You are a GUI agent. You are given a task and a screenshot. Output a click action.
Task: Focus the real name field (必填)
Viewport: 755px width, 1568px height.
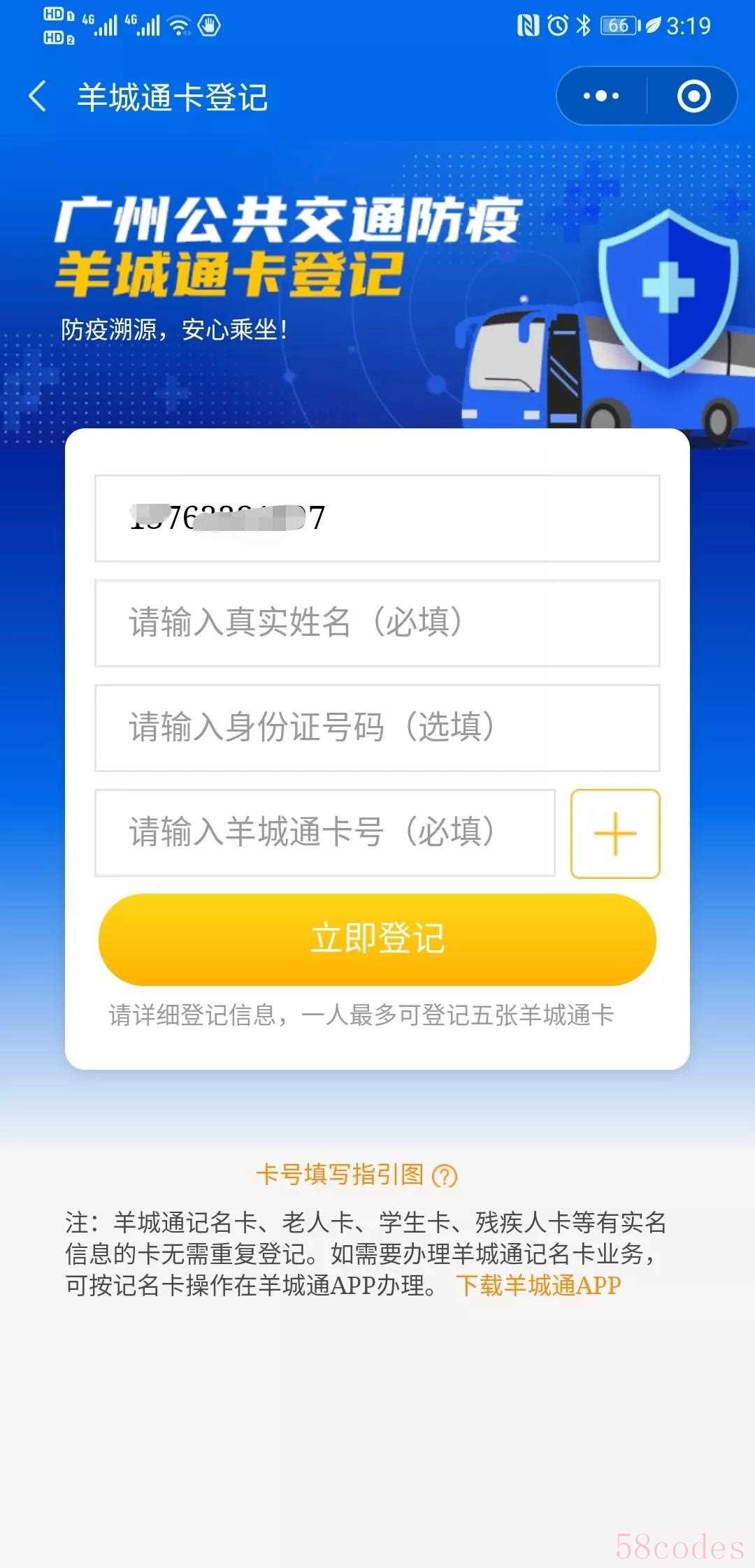377,623
